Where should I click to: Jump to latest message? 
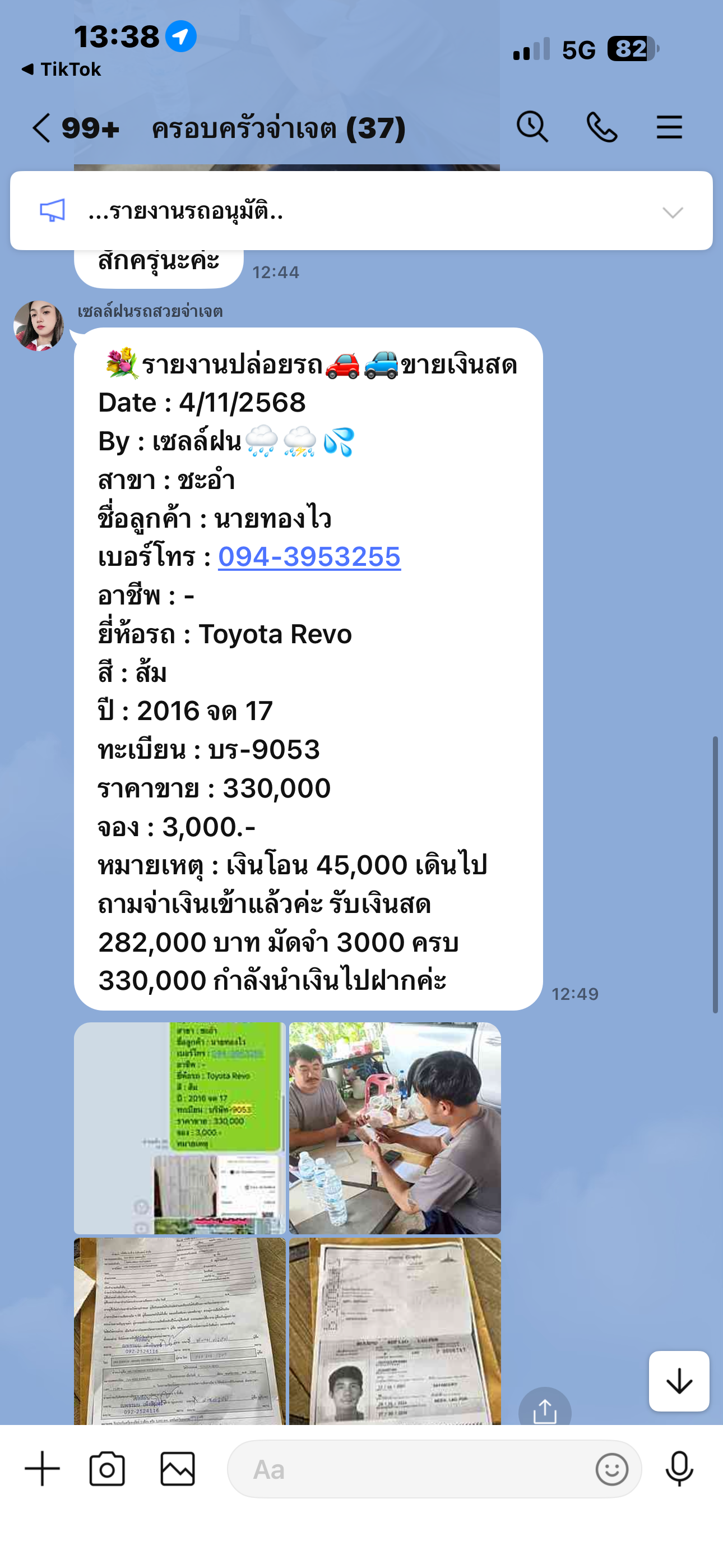point(679,1381)
